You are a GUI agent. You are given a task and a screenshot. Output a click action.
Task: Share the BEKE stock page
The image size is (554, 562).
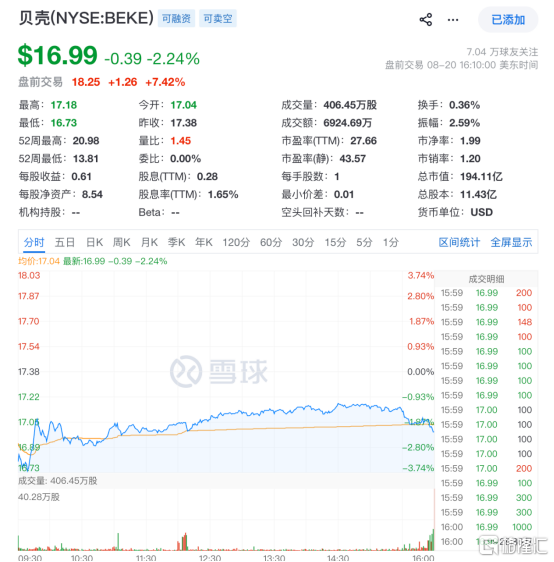pos(426,19)
